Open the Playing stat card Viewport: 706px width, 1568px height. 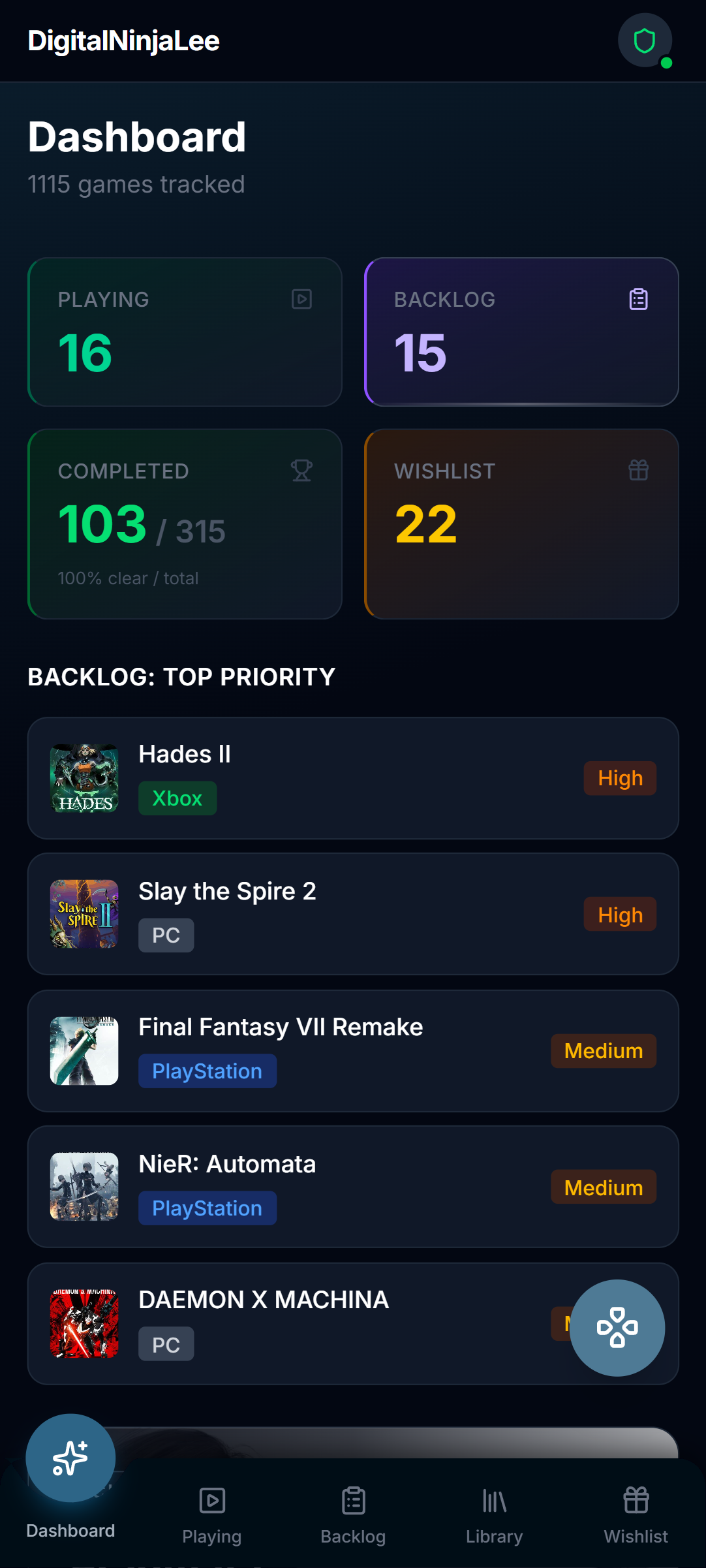click(x=185, y=332)
